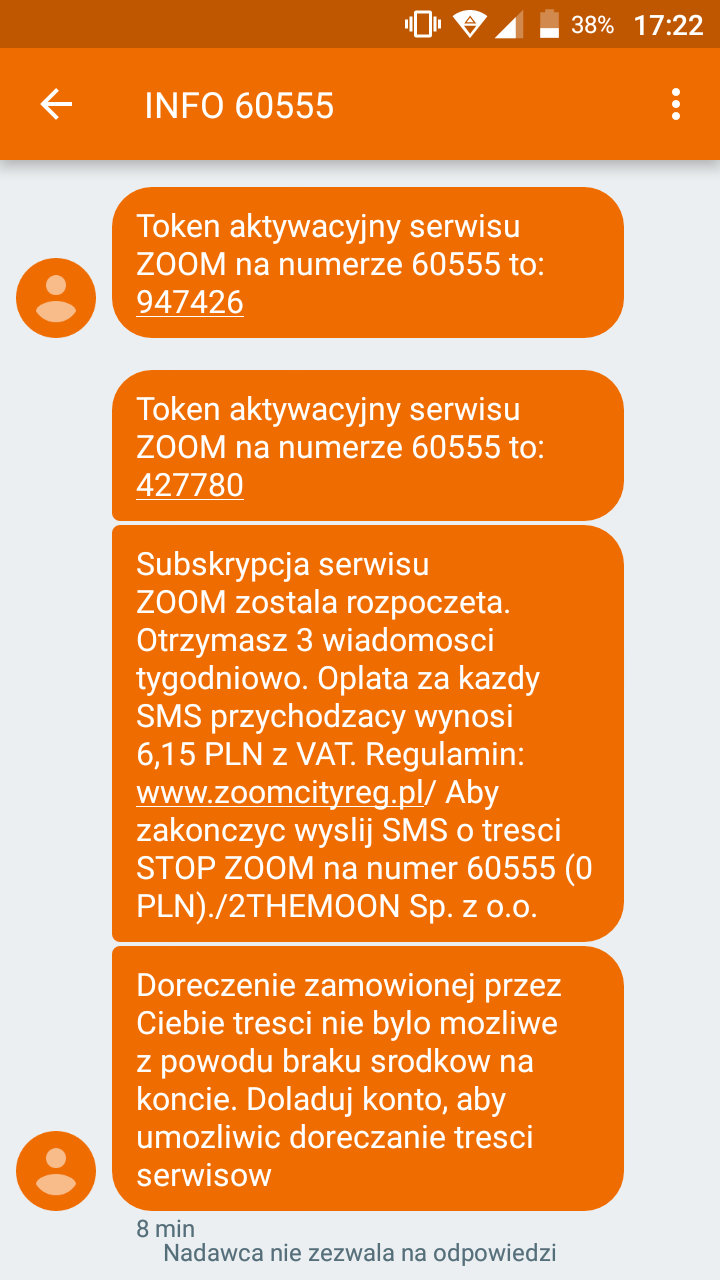720x1280 pixels.
Task: Tap the token link 427780
Action: [x=190, y=486]
